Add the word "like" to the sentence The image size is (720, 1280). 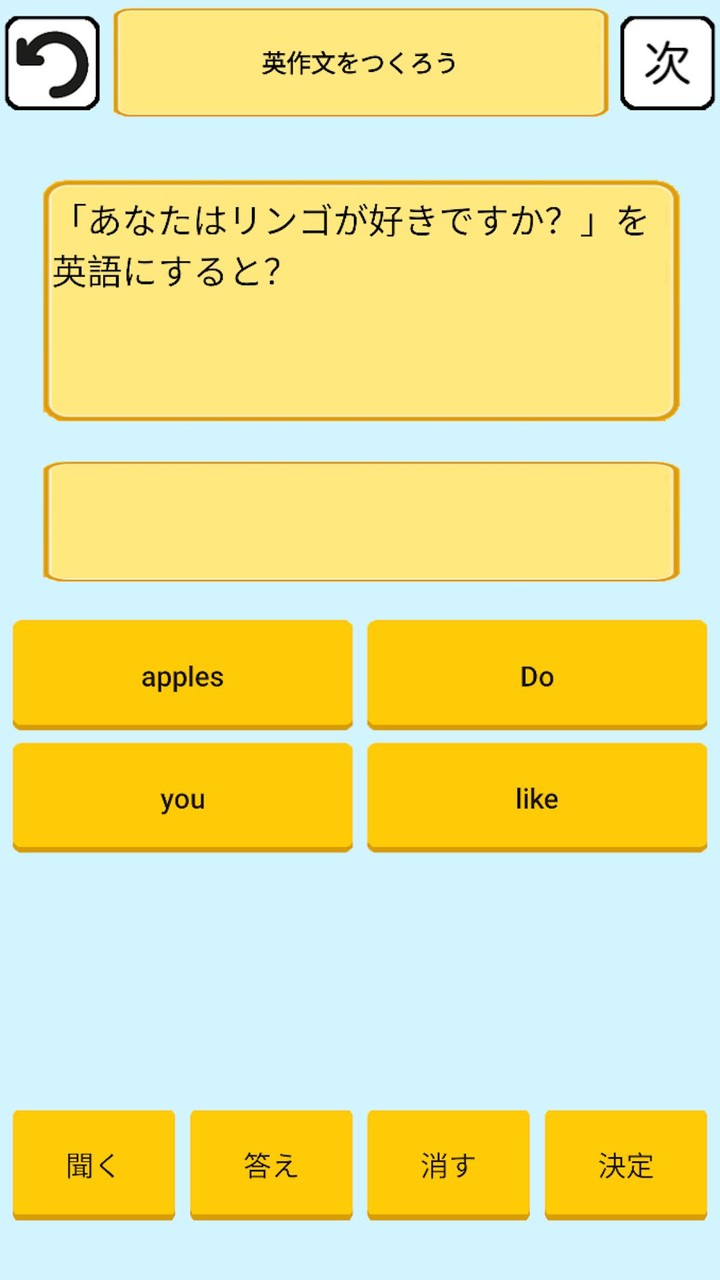537,797
